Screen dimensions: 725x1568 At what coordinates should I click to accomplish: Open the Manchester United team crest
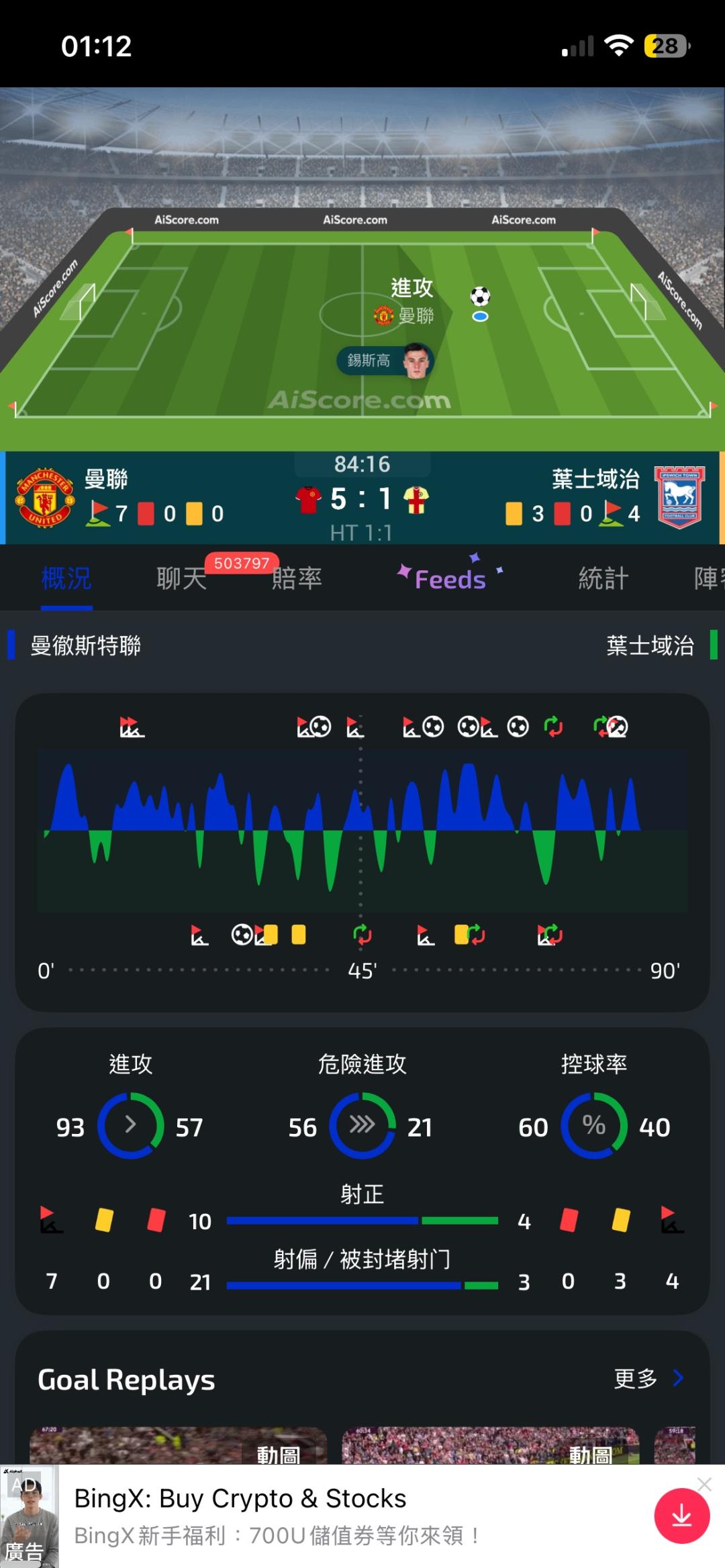point(45,497)
